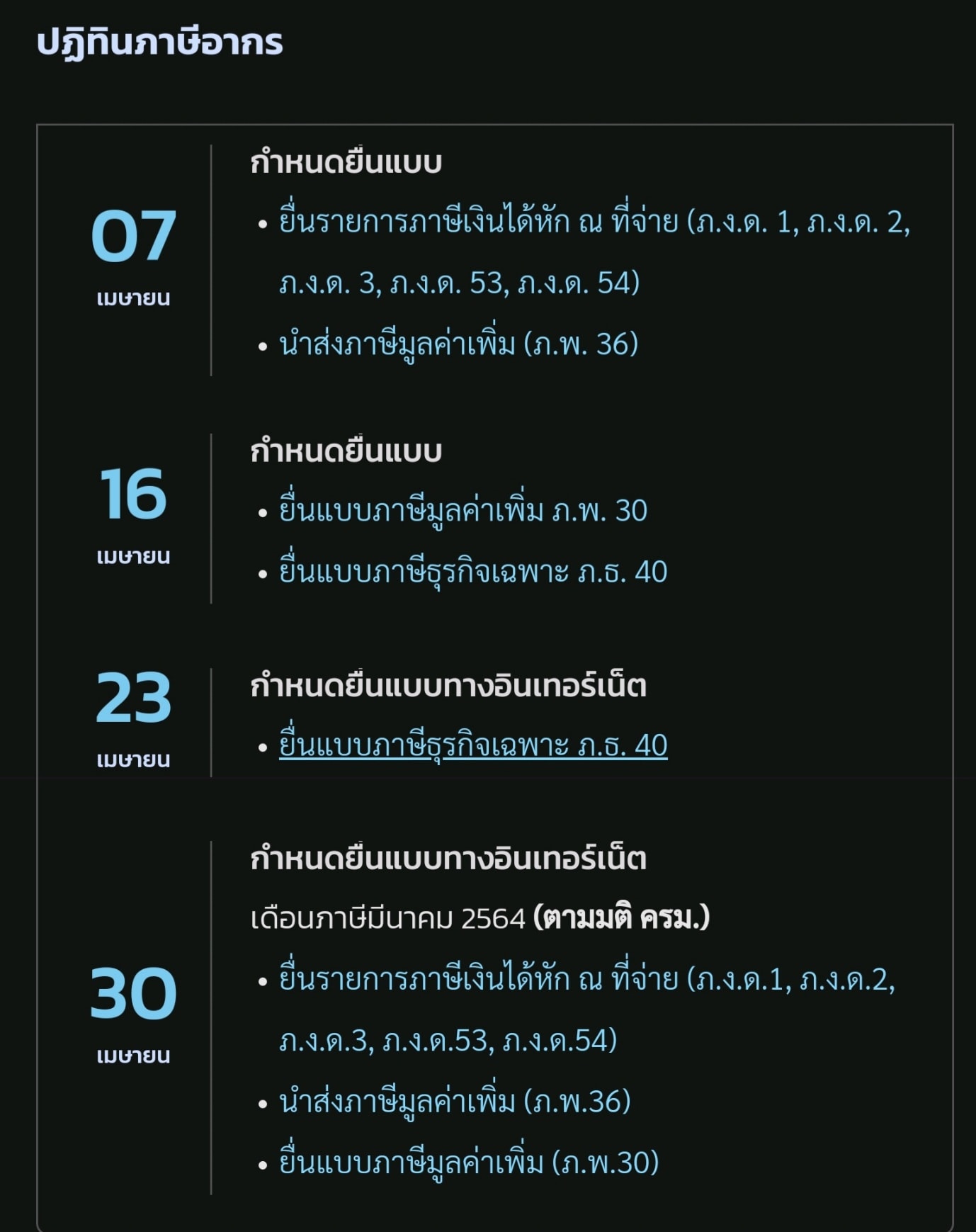Open นำส่งภาษีมูลค่าเพิ่ม (ภ.พ. 36) under 07 เมษายน

(x=458, y=344)
